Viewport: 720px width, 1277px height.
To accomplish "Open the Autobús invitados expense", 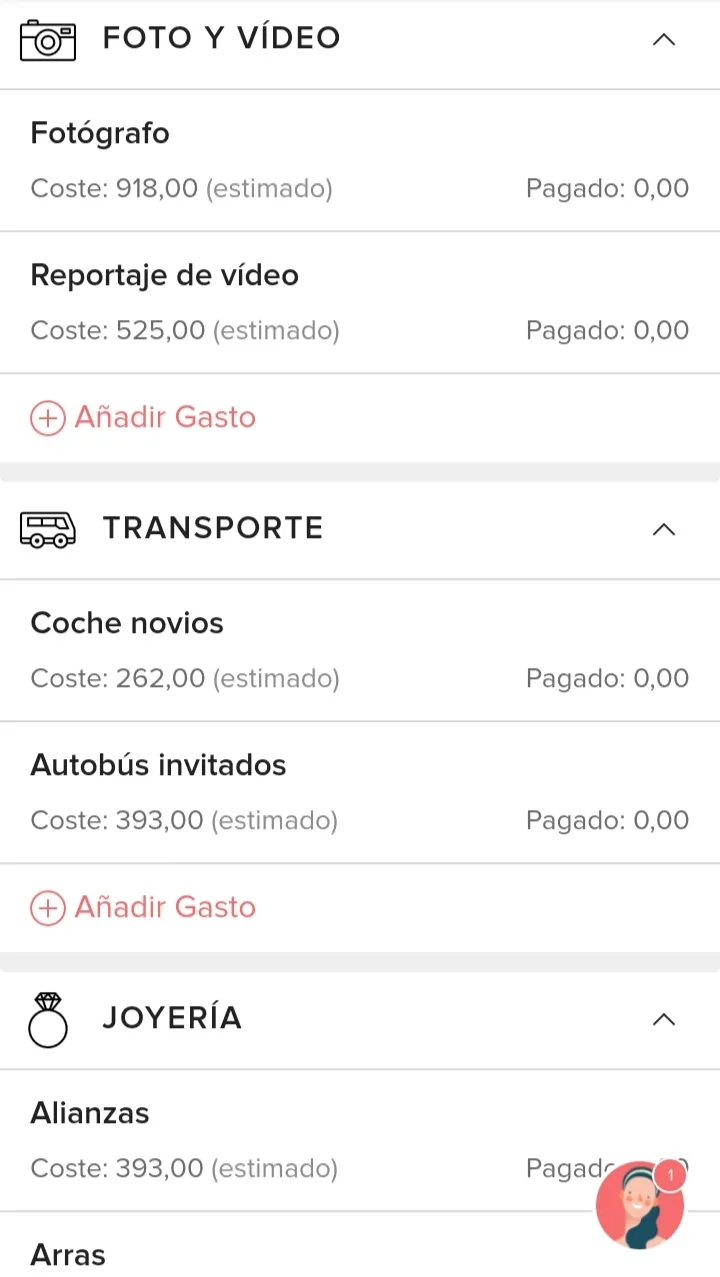I will [x=360, y=793].
